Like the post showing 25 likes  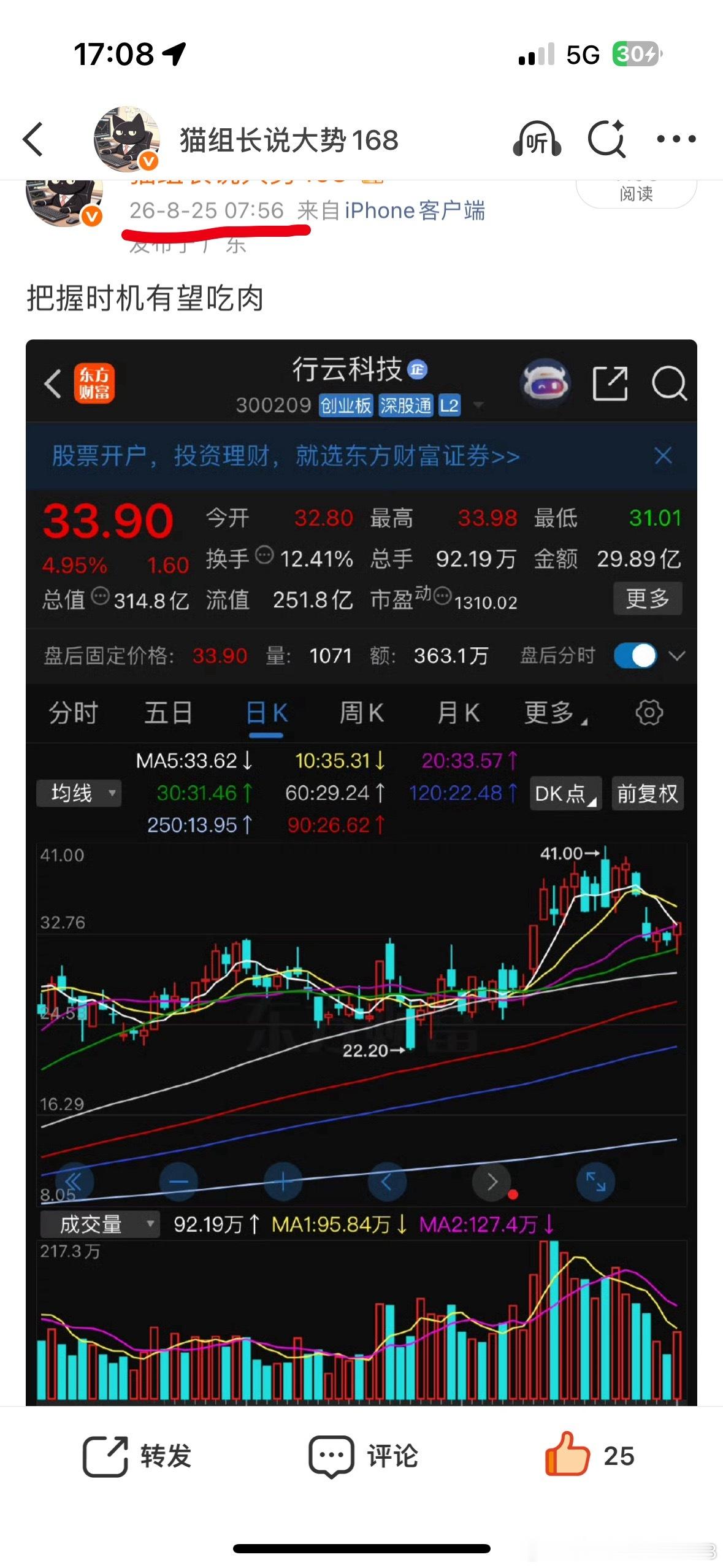589,1455
